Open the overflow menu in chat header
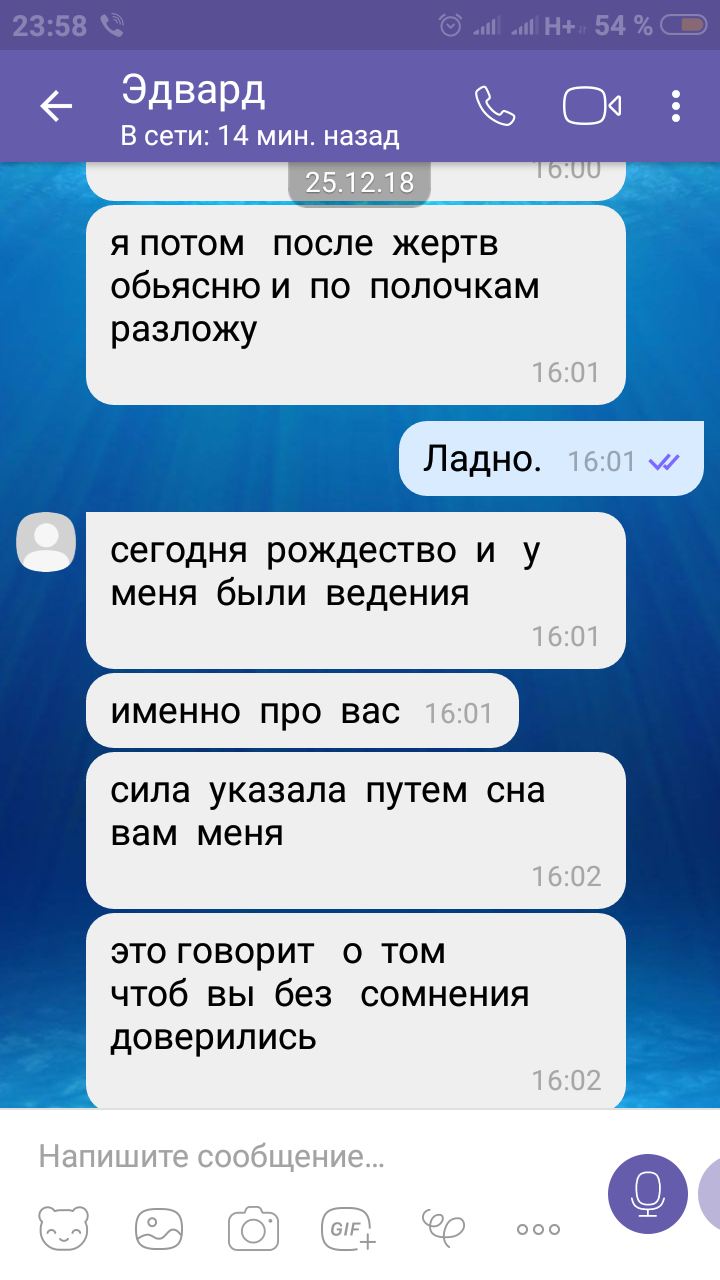Viewport: 720px width, 1280px height. pyautogui.click(x=677, y=106)
